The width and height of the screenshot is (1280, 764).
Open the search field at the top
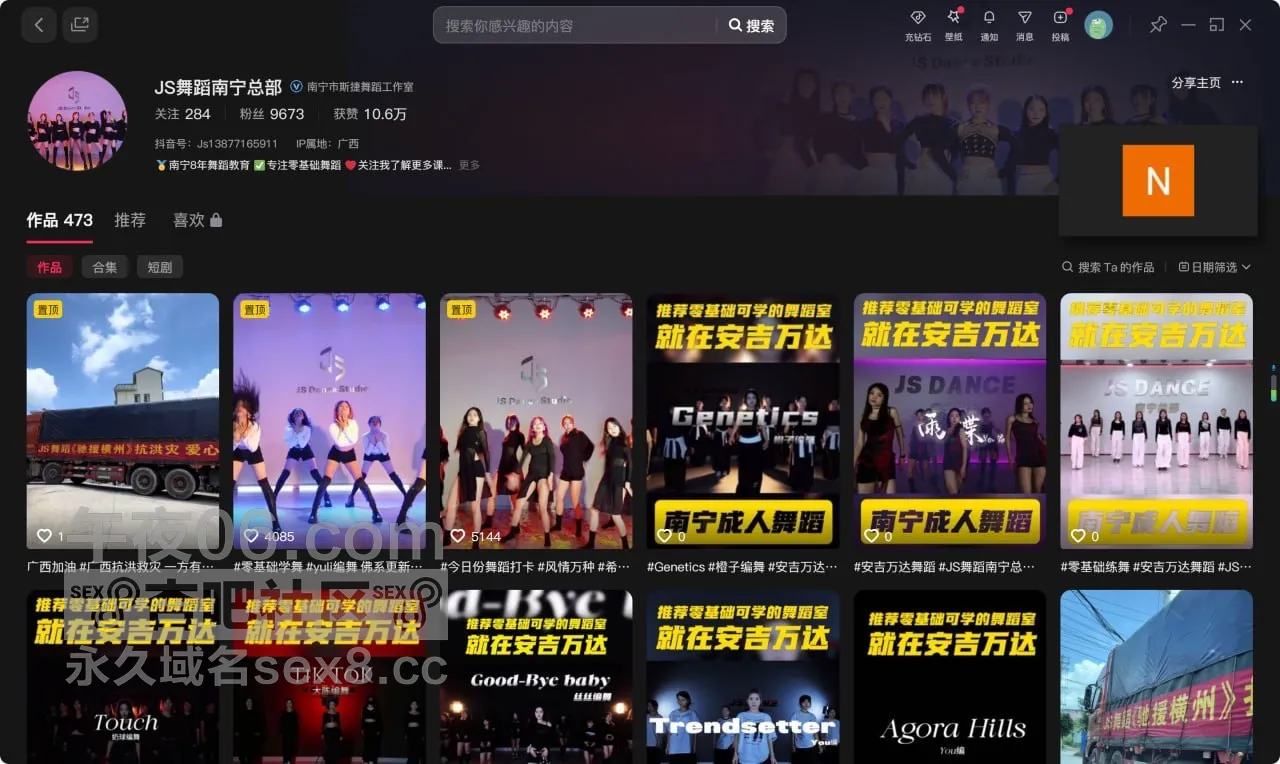coord(575,26)
